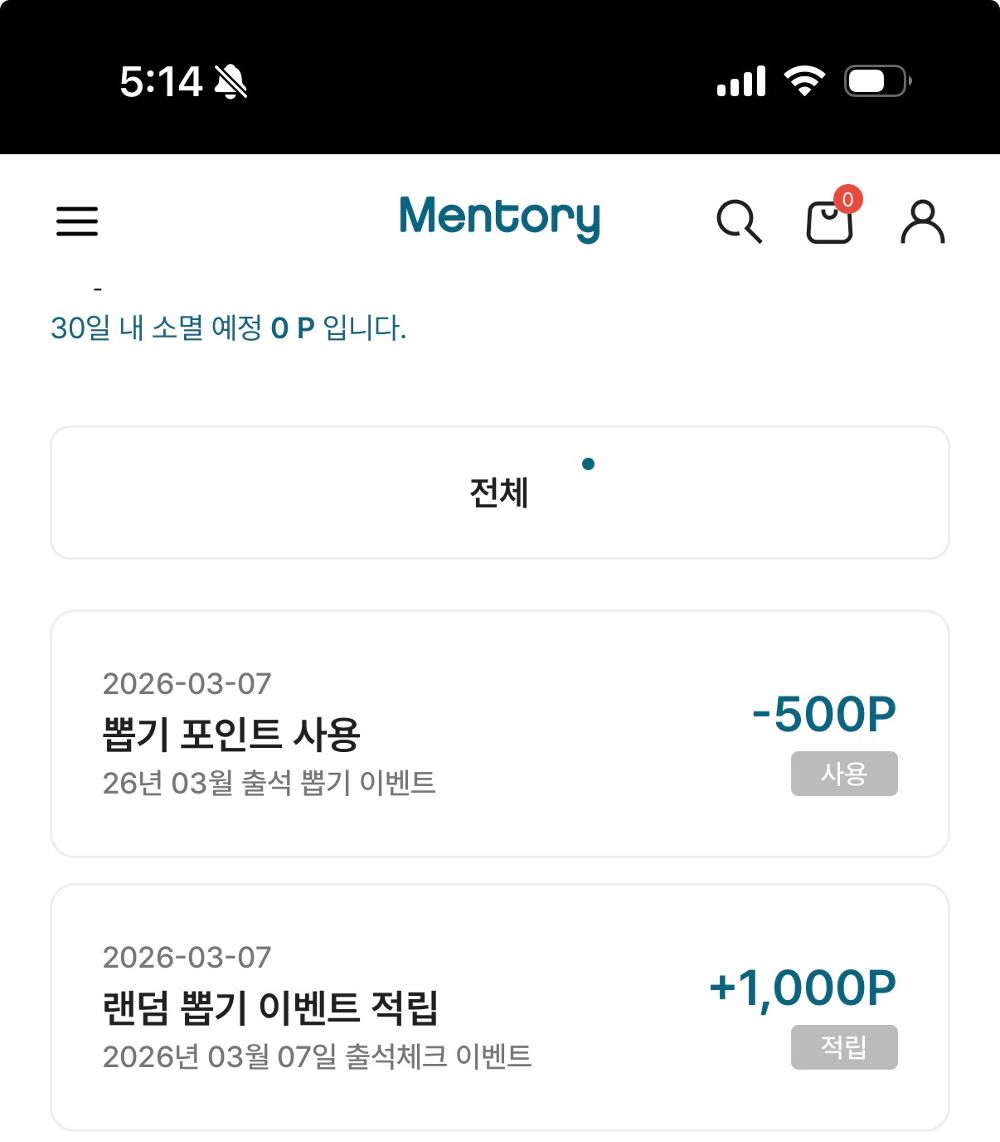
Task: Open the 전체 filter selector
Action: tap(500, 492)
